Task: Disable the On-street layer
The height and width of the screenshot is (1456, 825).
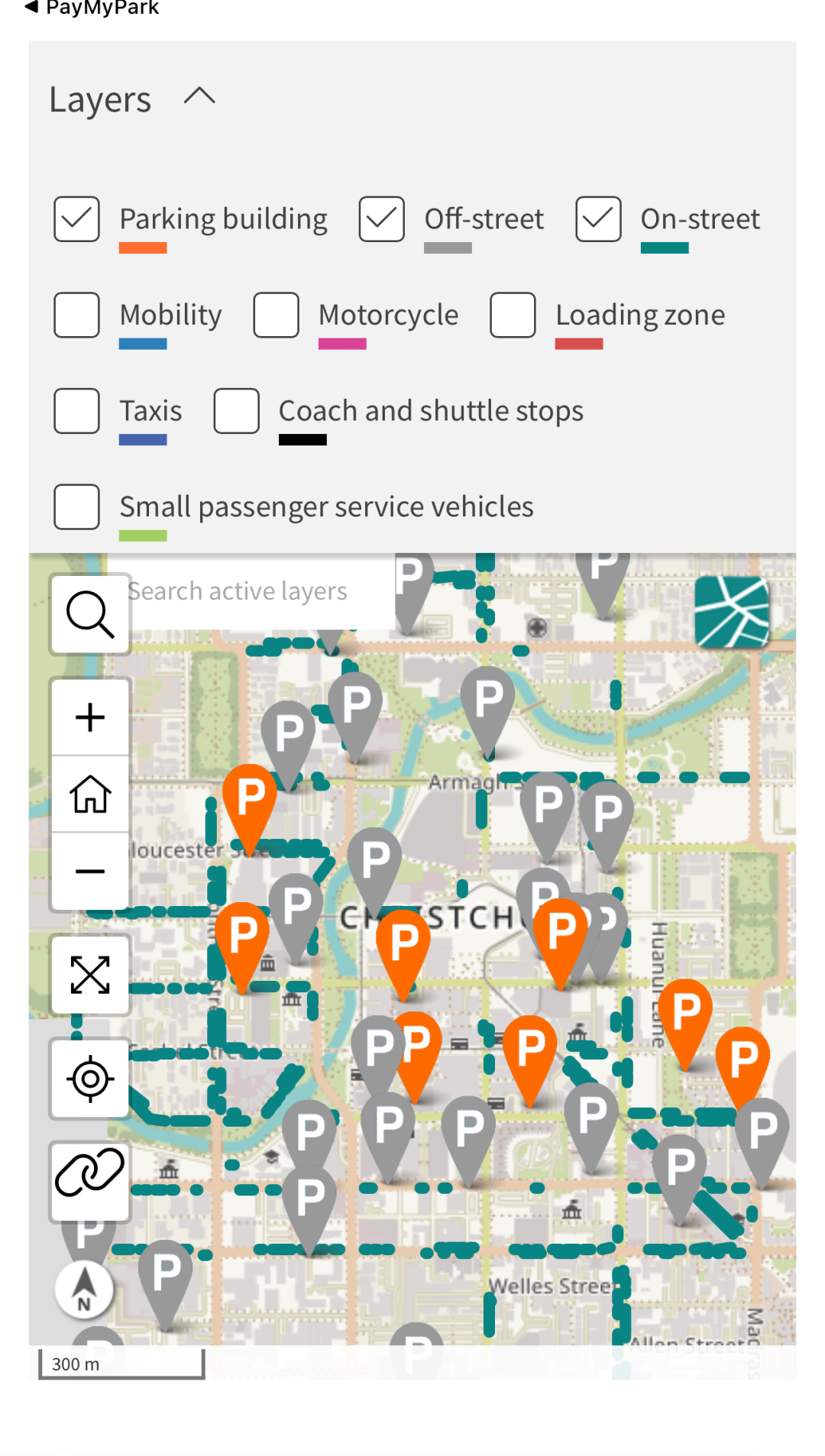Action: coord(598,219)
